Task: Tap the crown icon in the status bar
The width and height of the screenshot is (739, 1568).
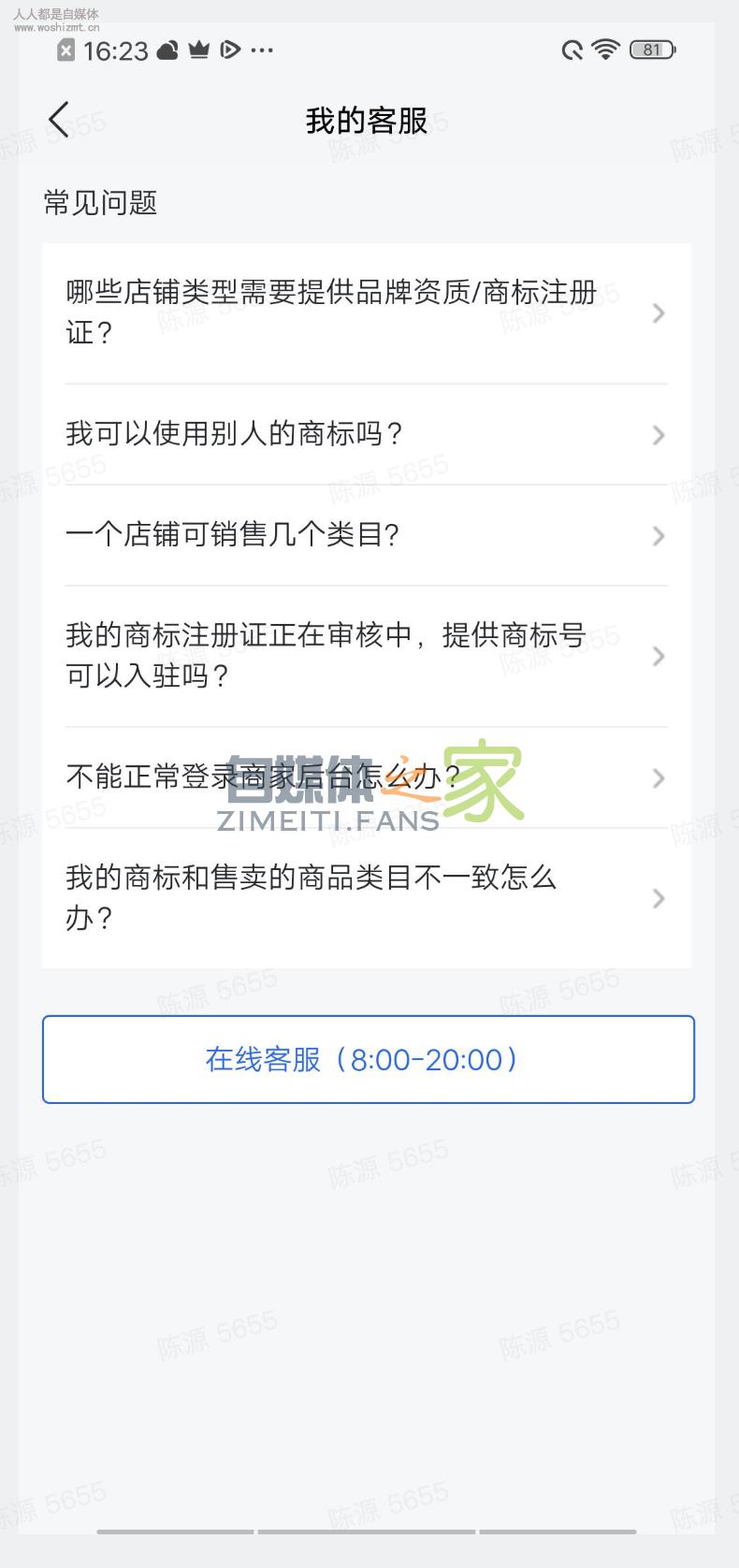Action: tap(198, 50)
